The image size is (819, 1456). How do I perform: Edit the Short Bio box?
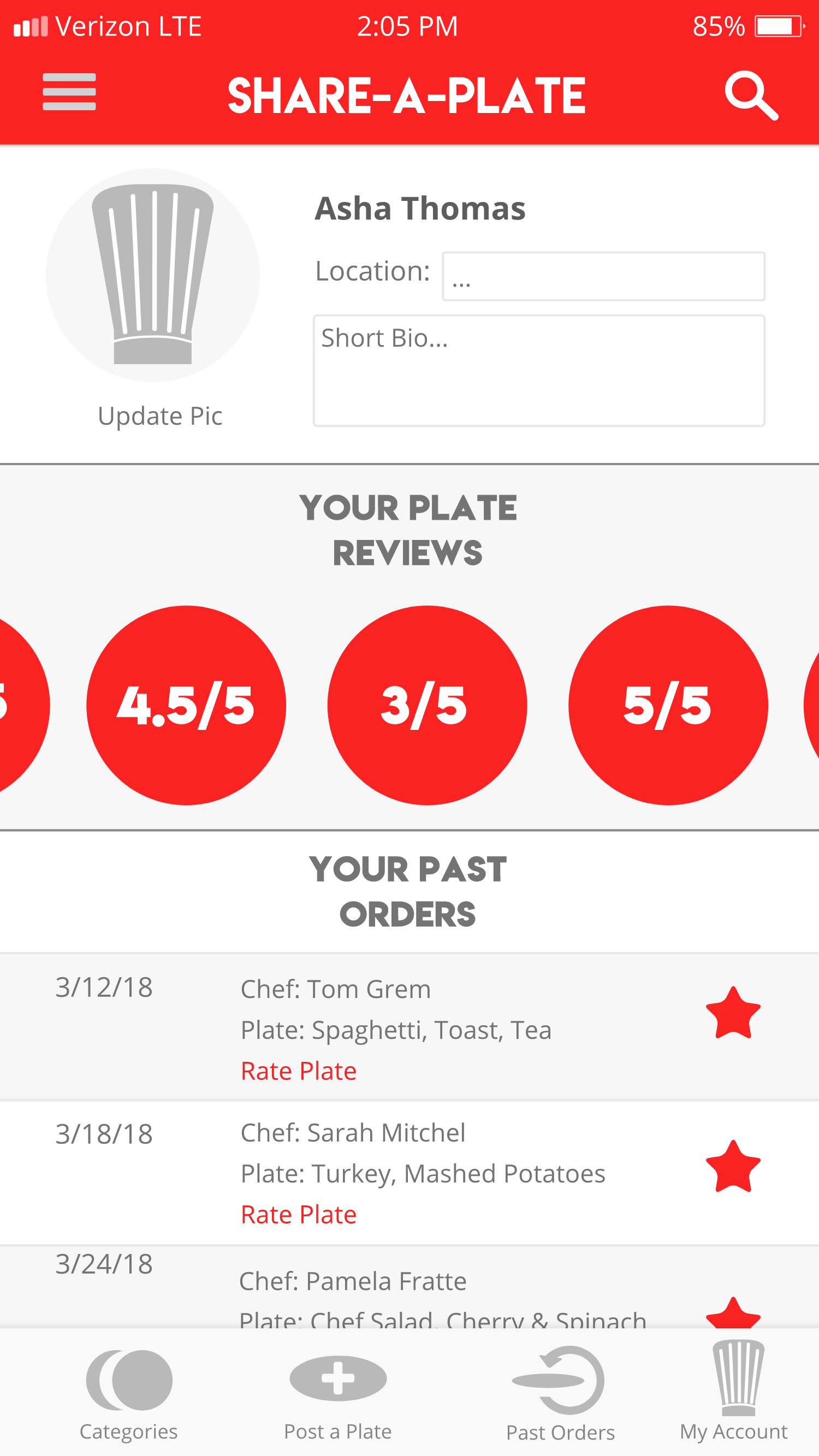click(539, 370)
